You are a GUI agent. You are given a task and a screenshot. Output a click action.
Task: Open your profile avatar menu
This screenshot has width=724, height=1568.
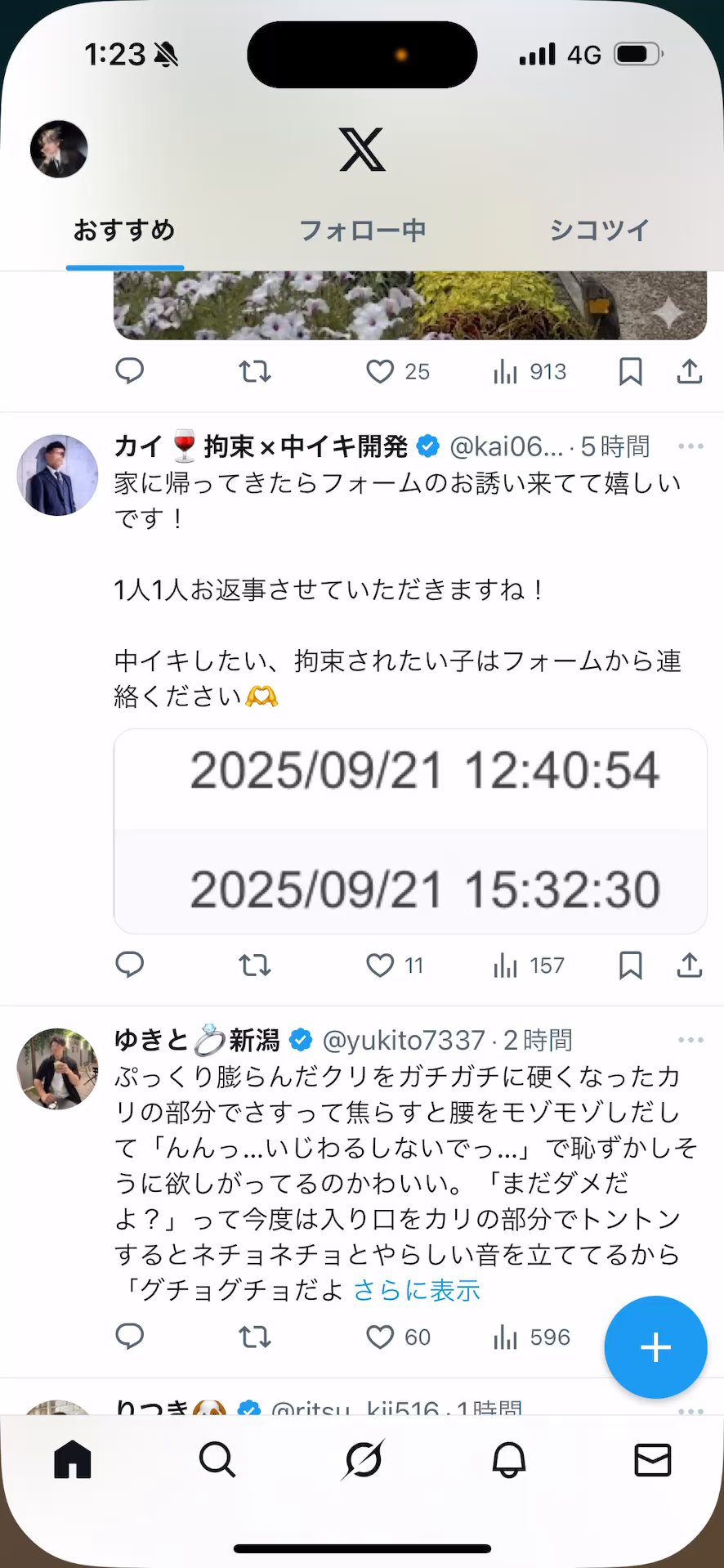(59, 149)
